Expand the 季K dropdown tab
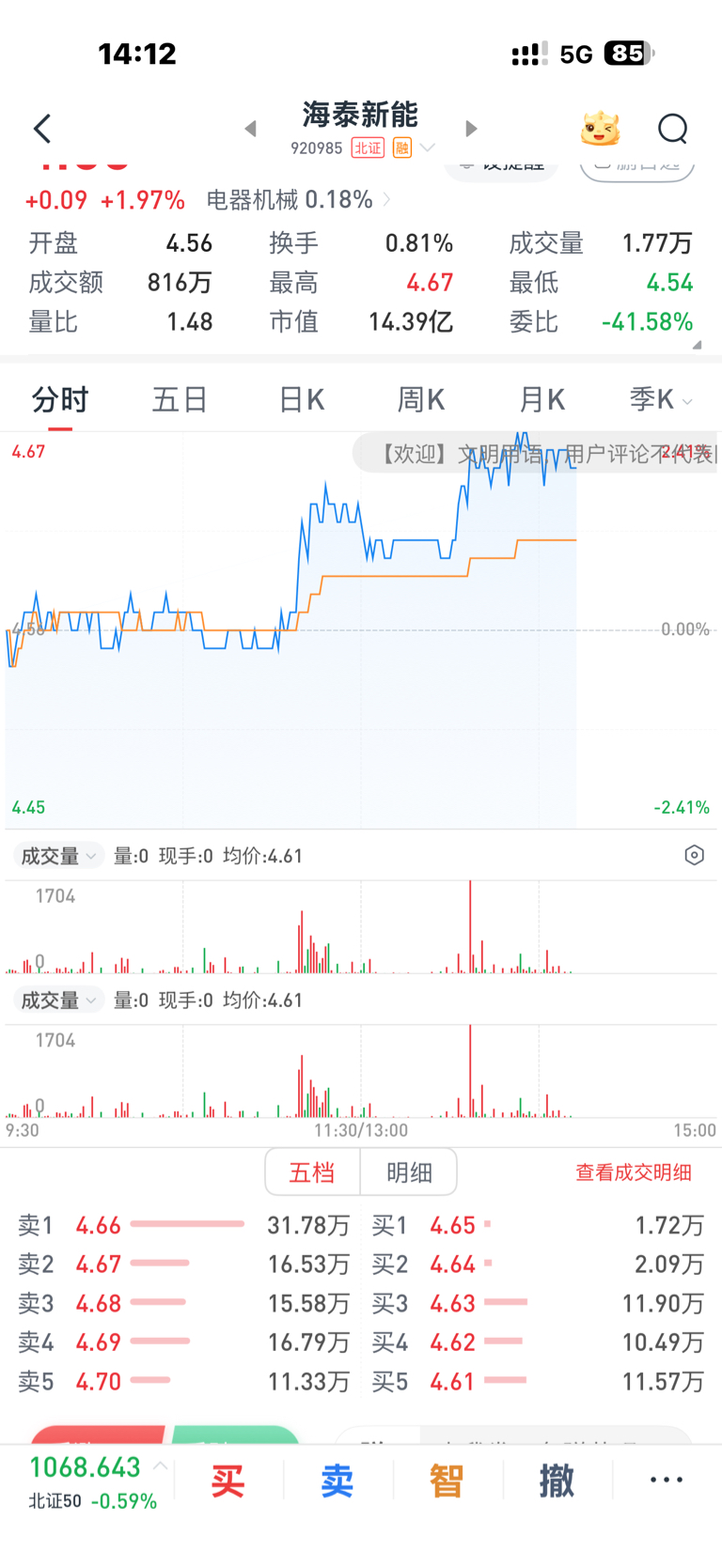Image resolution: width=722 pixels, height=1568 pixels. coord(661,400)
